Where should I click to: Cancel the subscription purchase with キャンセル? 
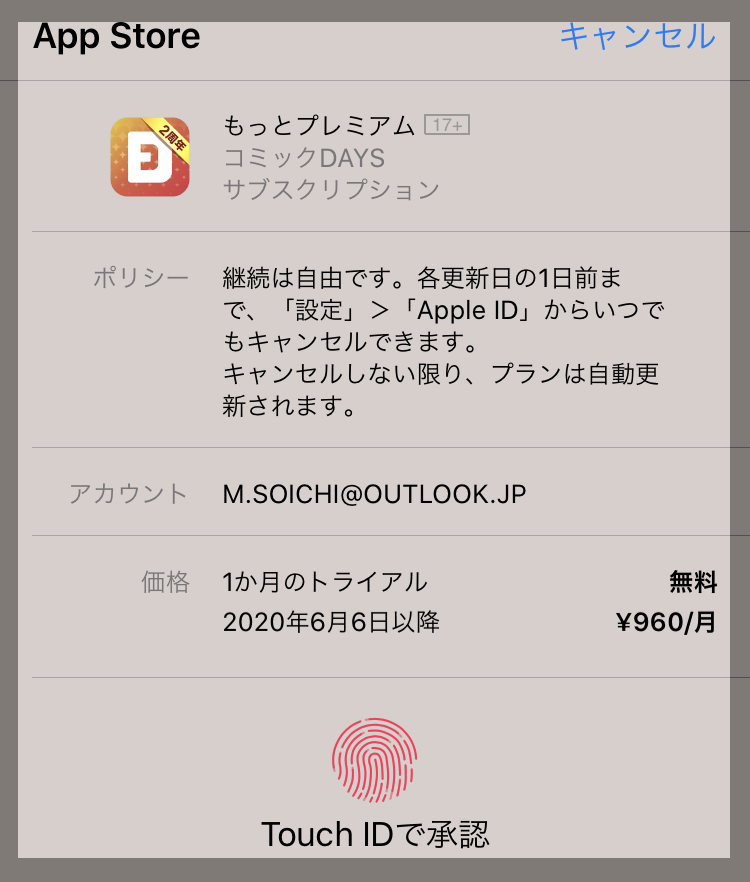click(637, 36)
